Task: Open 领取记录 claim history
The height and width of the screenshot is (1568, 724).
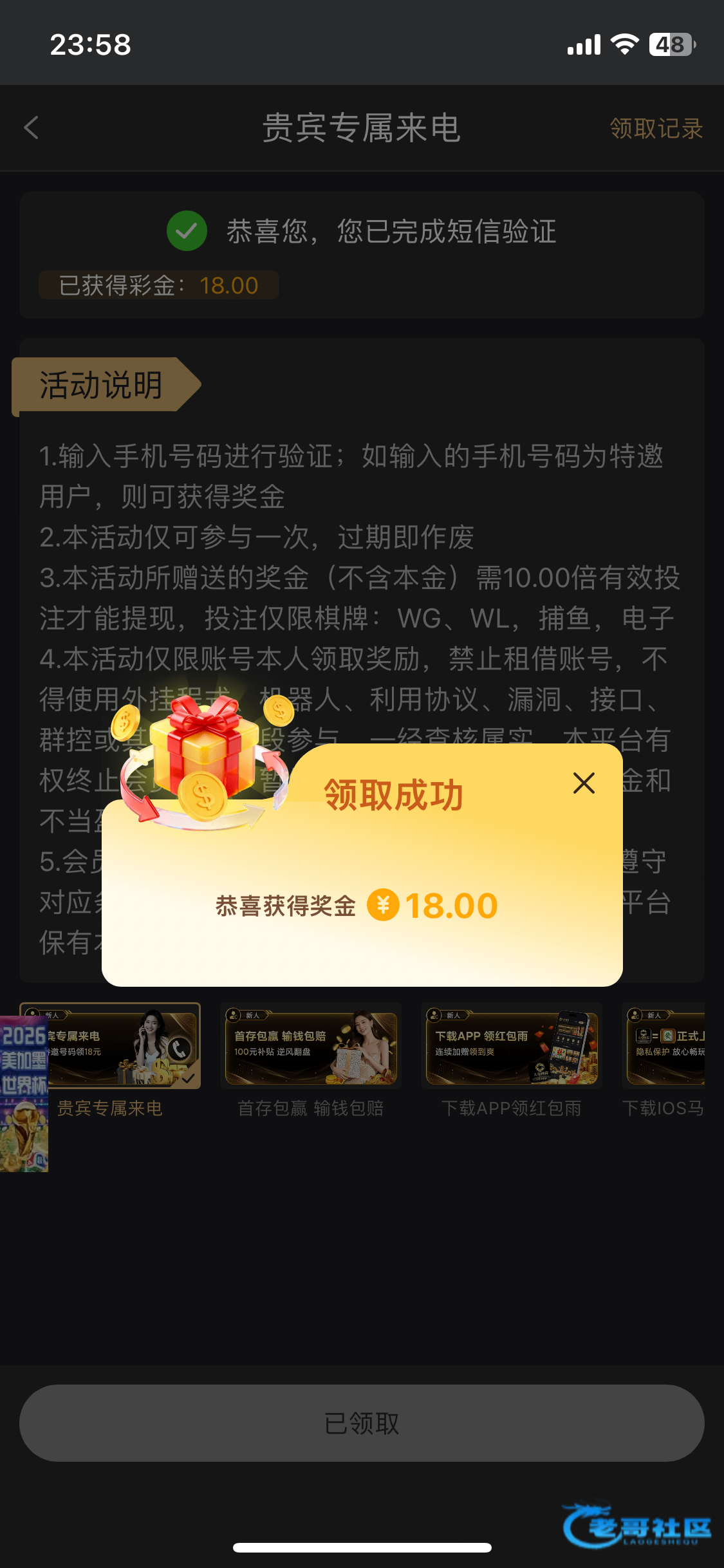Action: [x=656, y=128]
